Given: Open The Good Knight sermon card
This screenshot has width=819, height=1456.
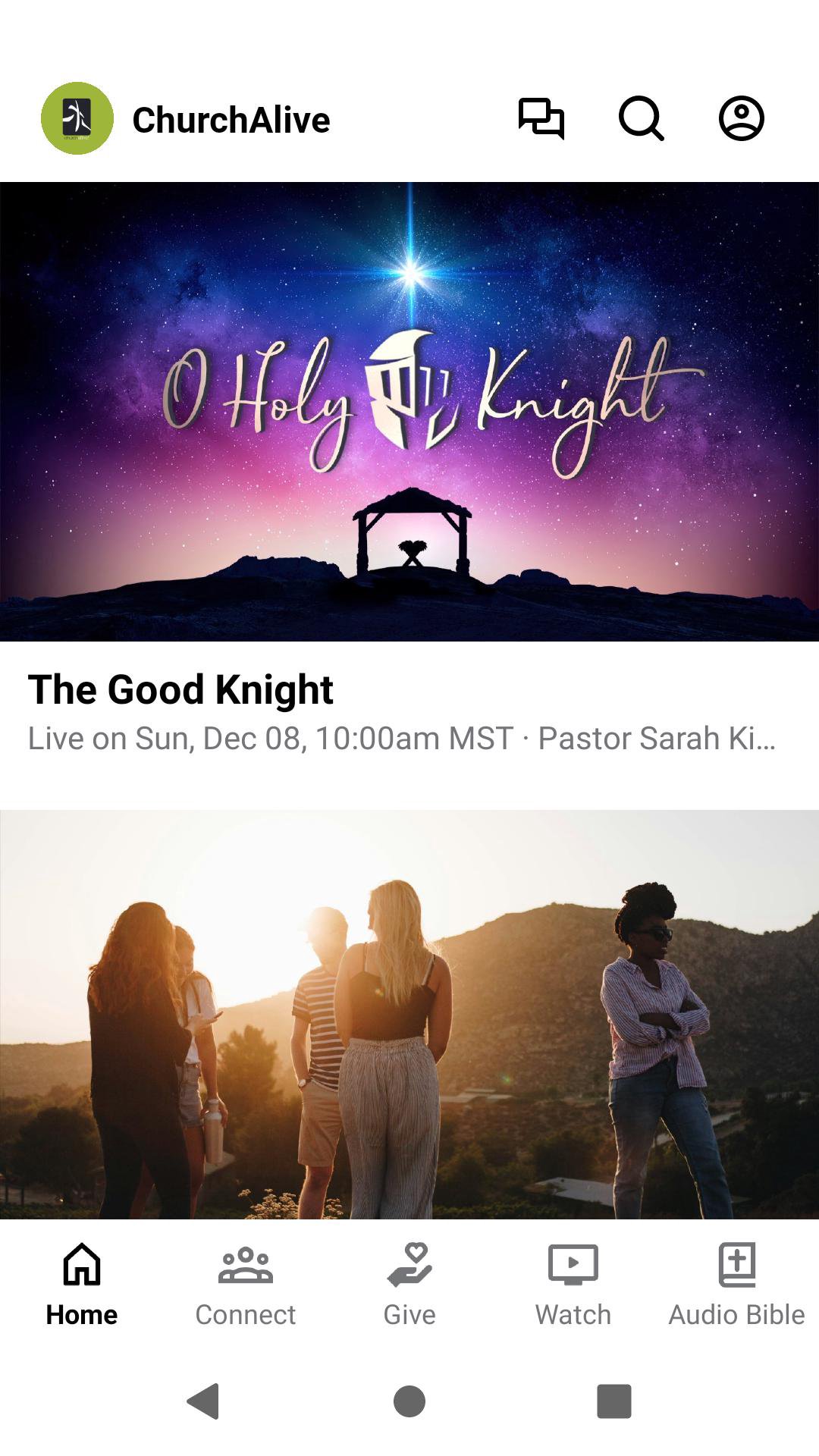Looking at the screenshot, I should click(409, 470).
